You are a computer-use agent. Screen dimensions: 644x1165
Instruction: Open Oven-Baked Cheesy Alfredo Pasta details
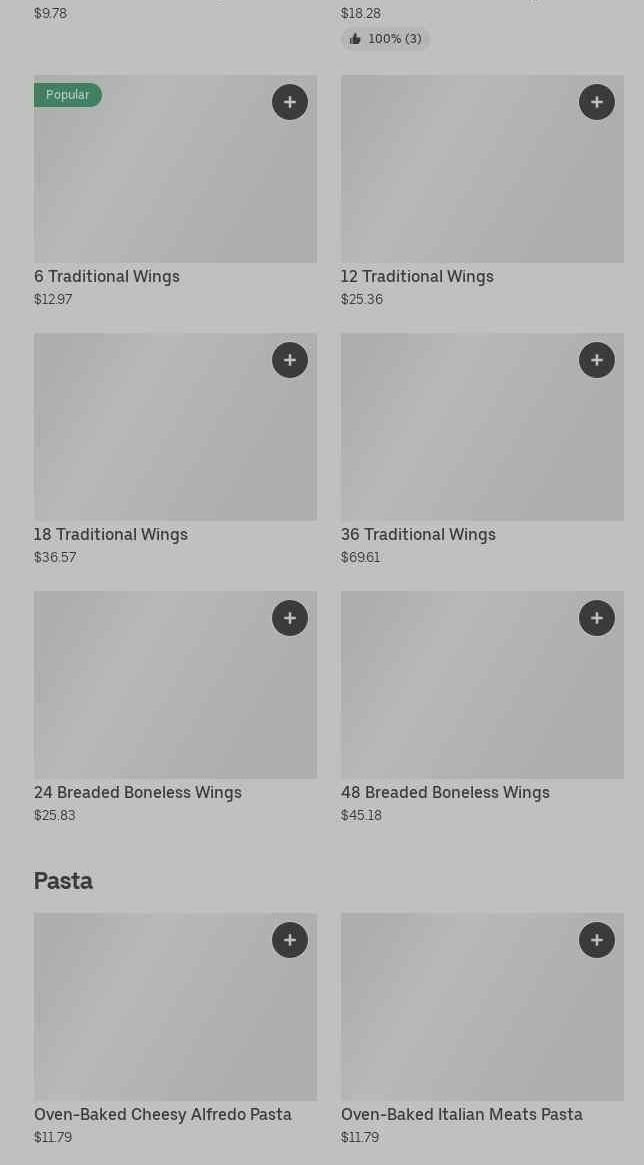click(150, 1020)
